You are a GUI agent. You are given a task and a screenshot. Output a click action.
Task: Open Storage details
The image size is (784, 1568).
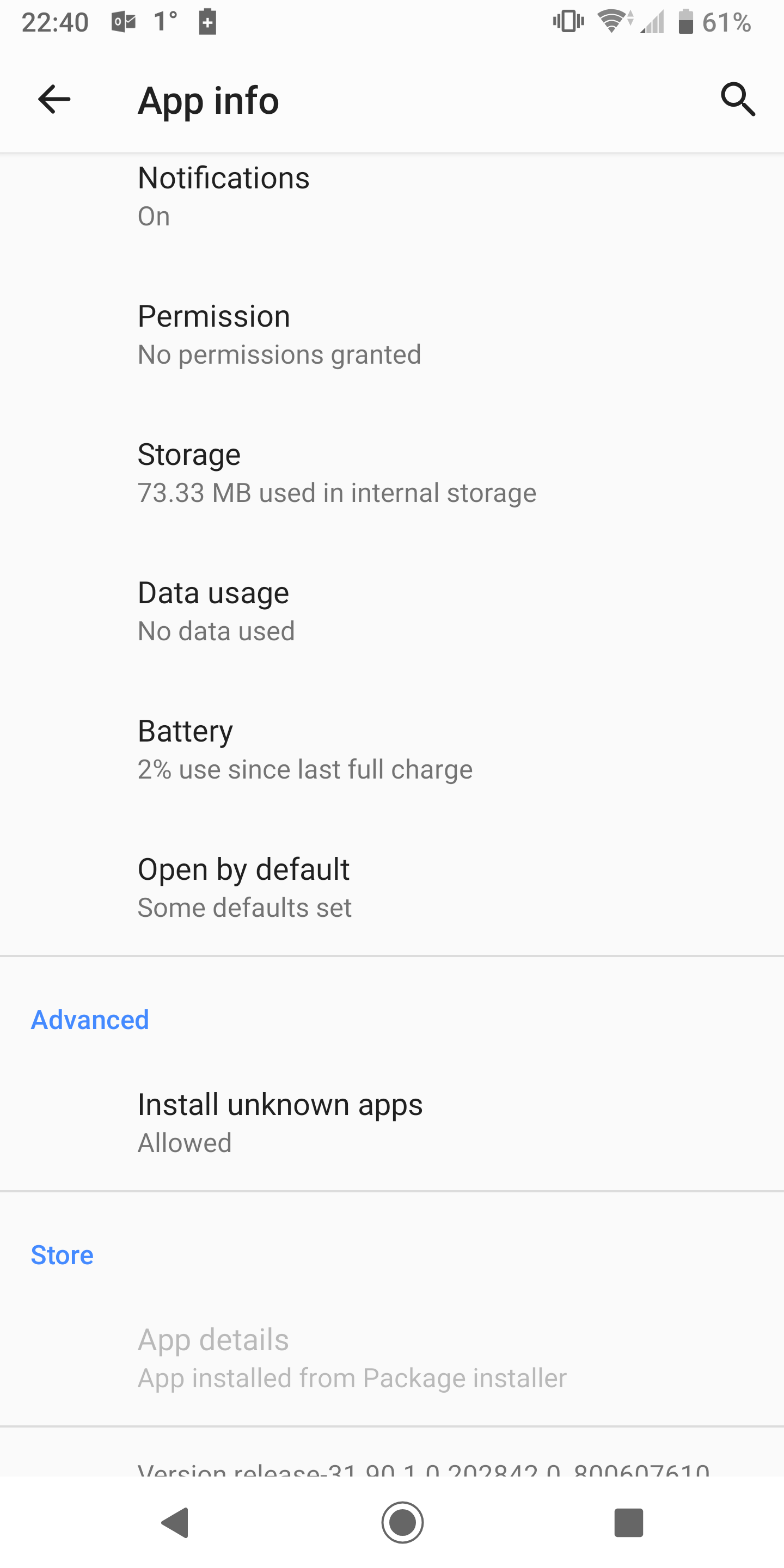[392, 473]
